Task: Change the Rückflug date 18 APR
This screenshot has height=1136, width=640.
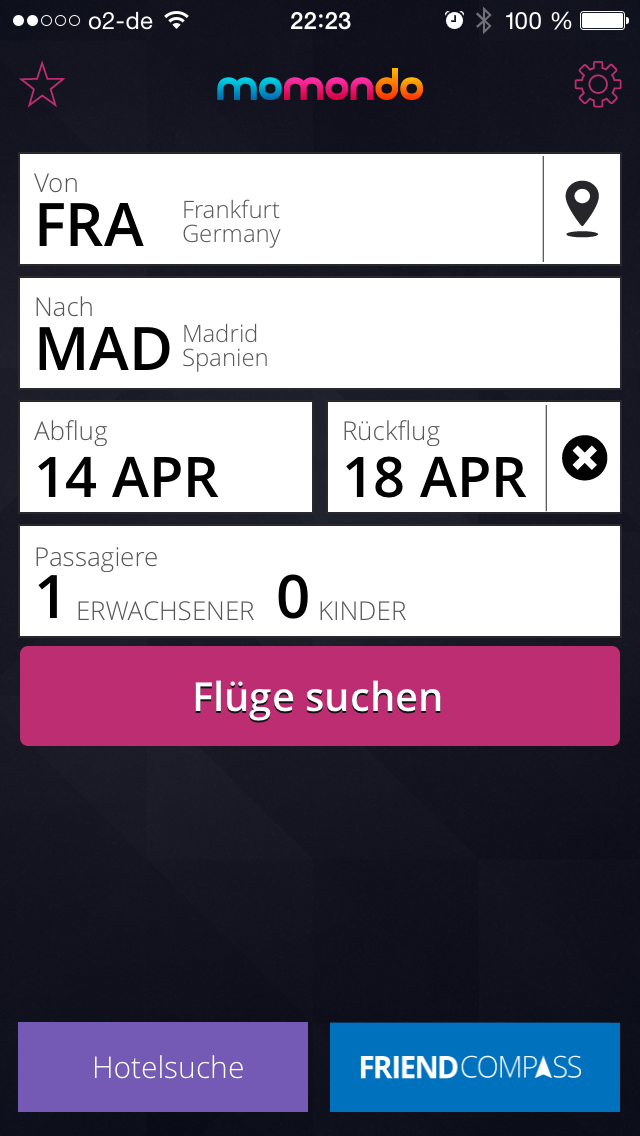Action: point(436,457)
